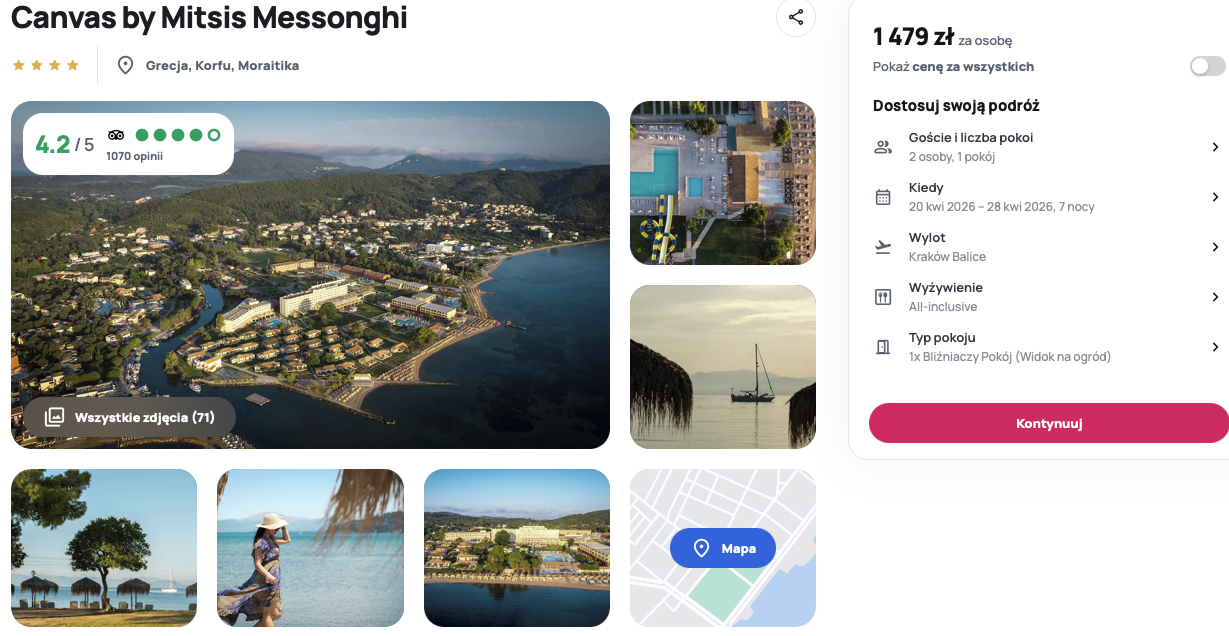Open the 4.2 rating with 1070 opinii
Screen dimensions: 1229x636
128,144
